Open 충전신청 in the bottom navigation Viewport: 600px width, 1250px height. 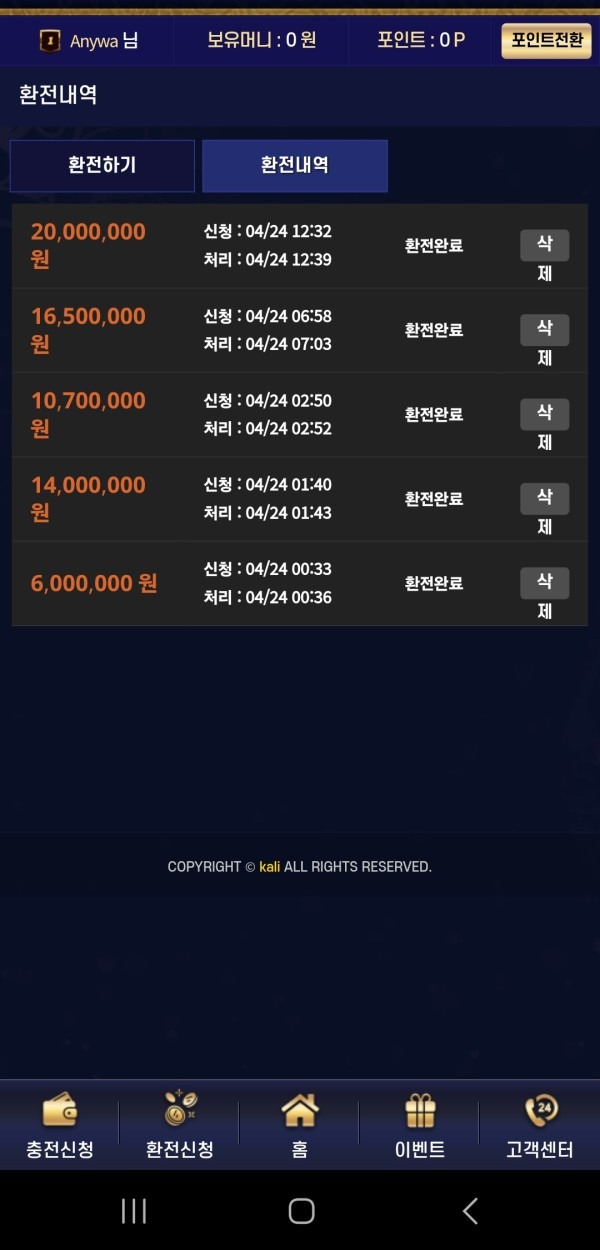(60, 1125)
